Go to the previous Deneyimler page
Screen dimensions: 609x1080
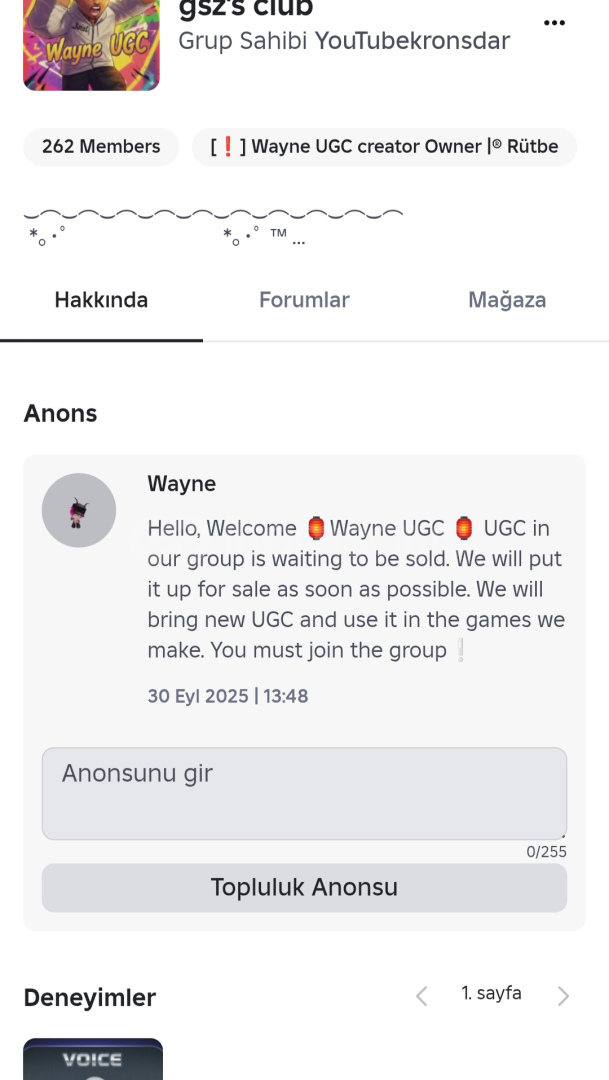422,995
